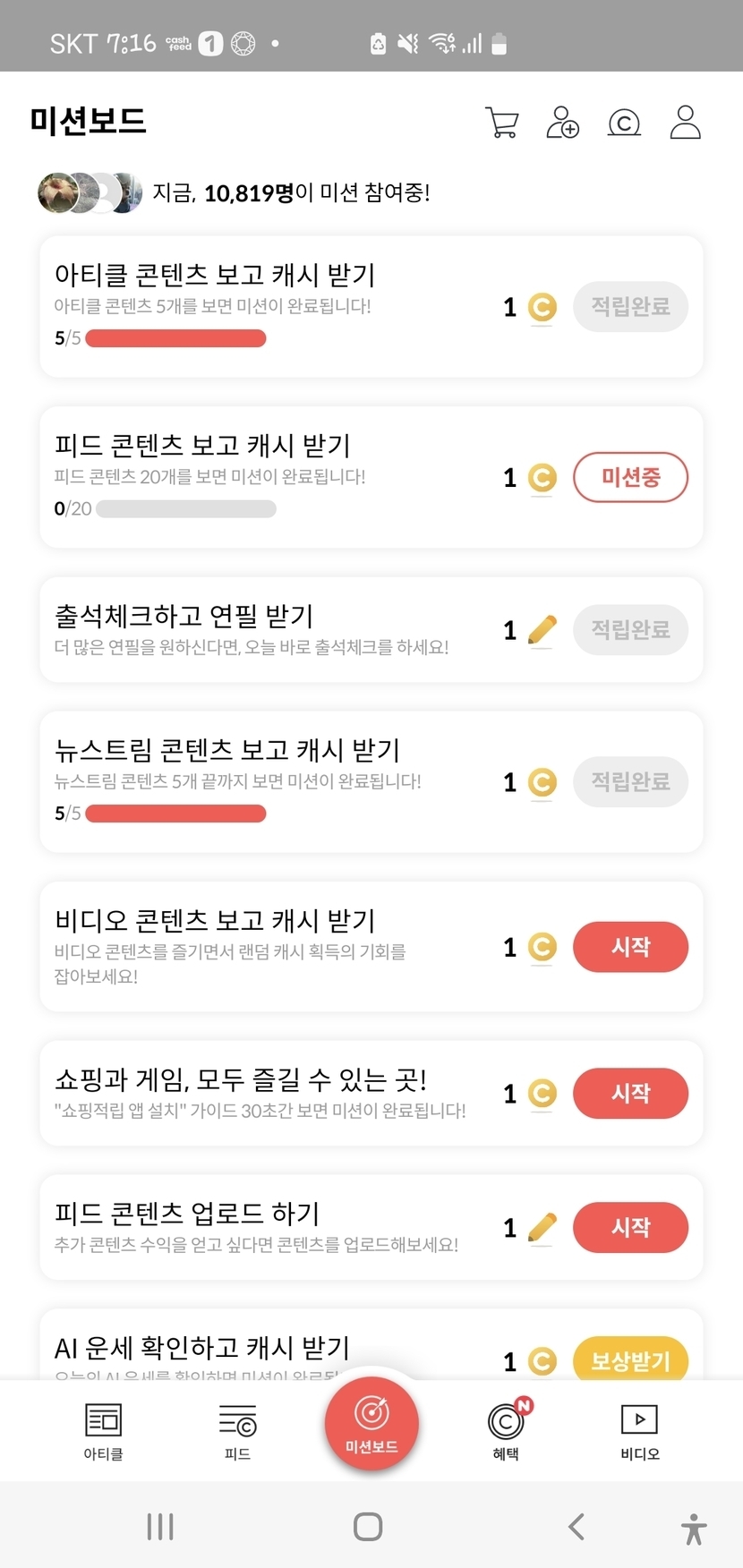The image size is (743, 1568).
Task: Switch to the 아티클 tab
Action: coord(103,1430)
